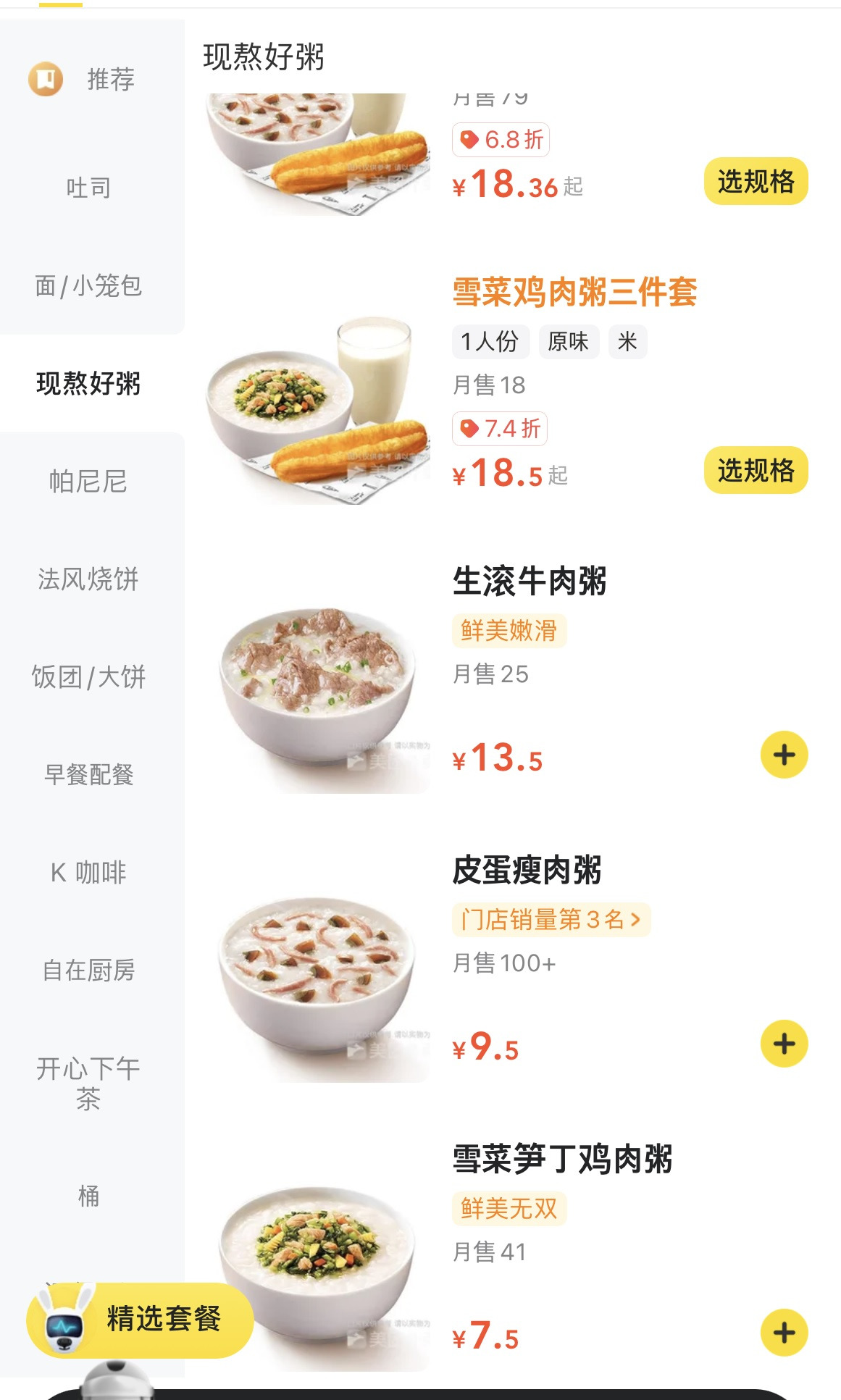Add 雪菜笋丁鸡肉粥 to cart

coord(784,1333)
